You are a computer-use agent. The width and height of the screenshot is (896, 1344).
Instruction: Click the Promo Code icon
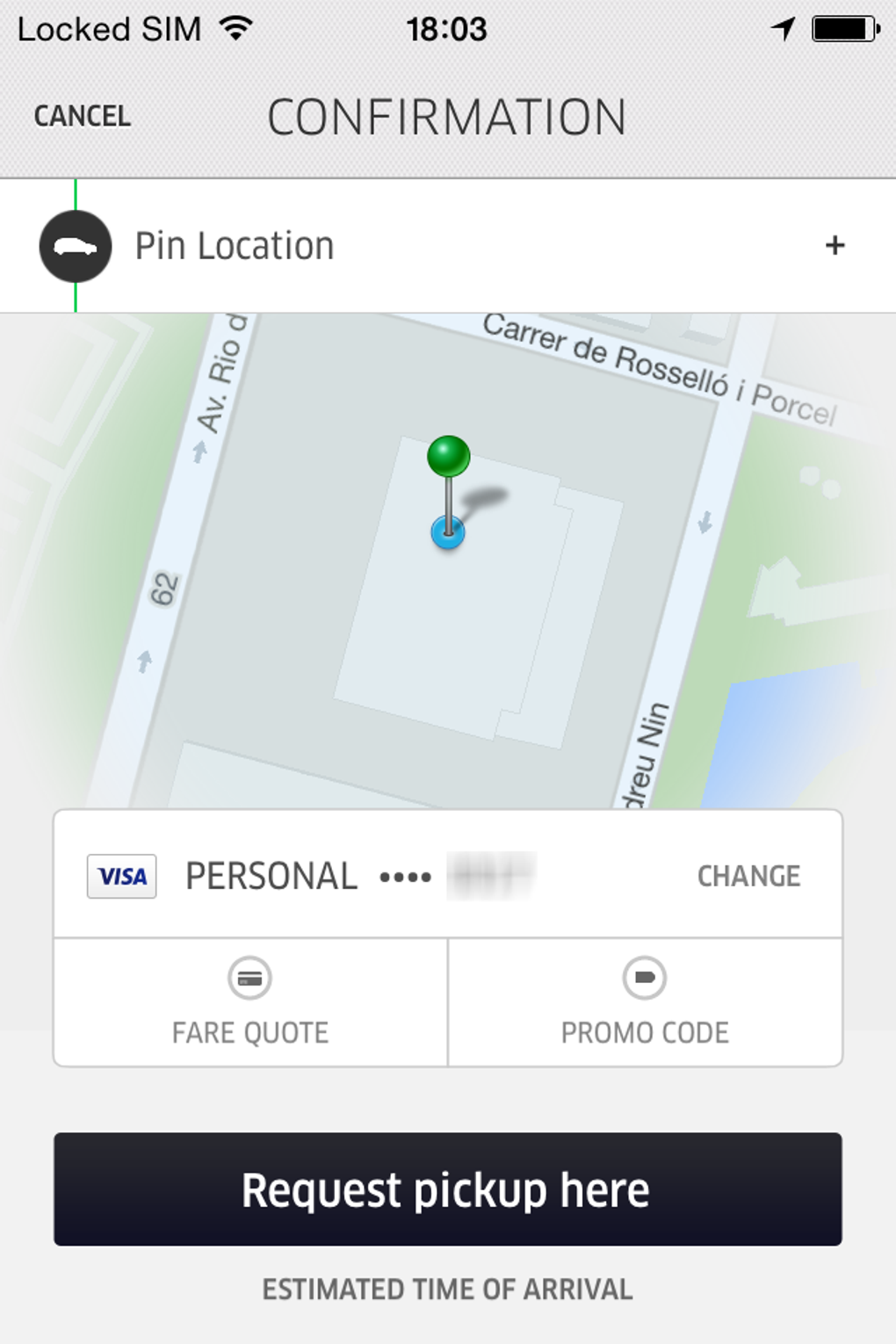646,975
